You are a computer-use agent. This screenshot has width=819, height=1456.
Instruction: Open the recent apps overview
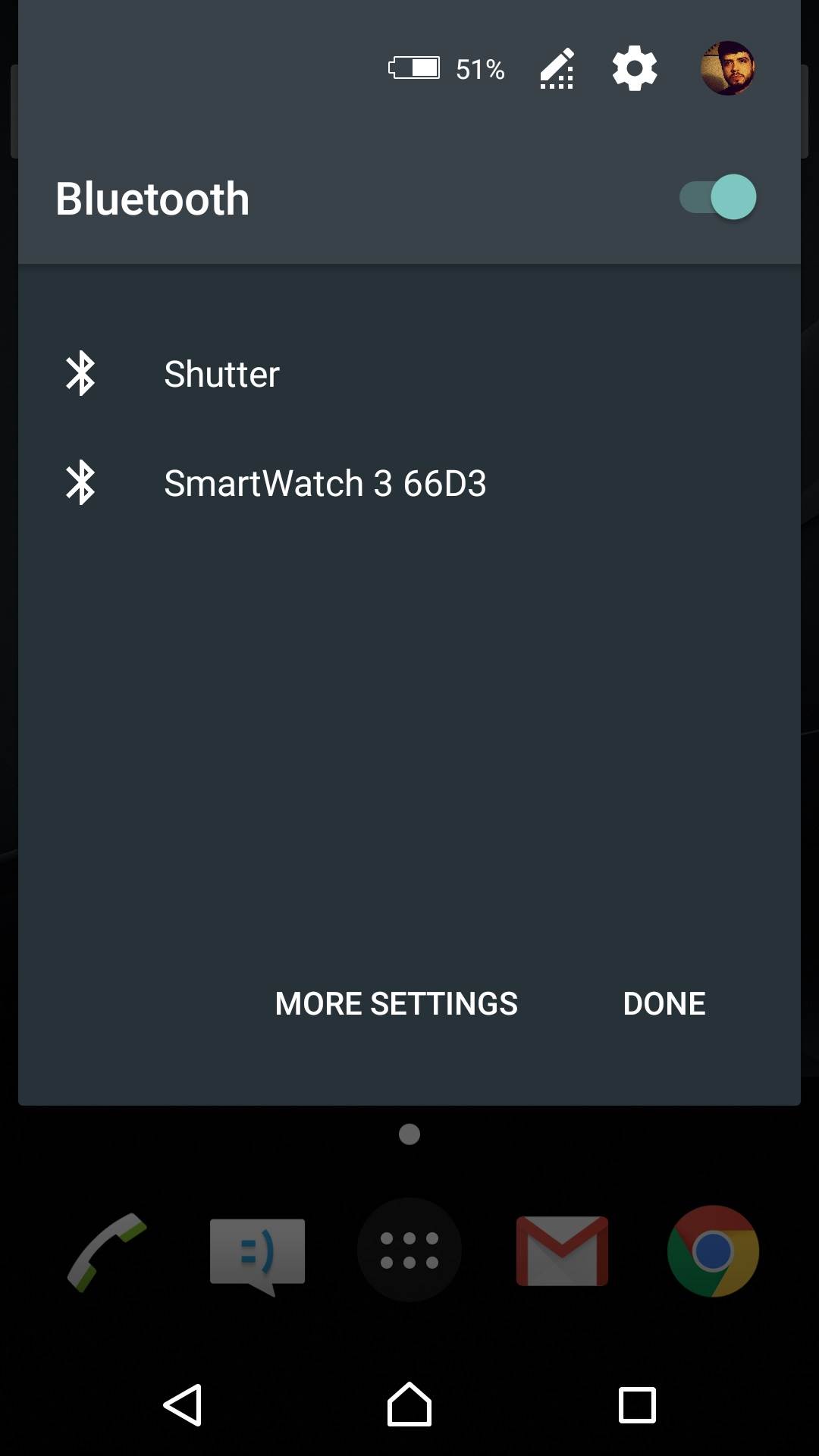tap(637, 1405)
